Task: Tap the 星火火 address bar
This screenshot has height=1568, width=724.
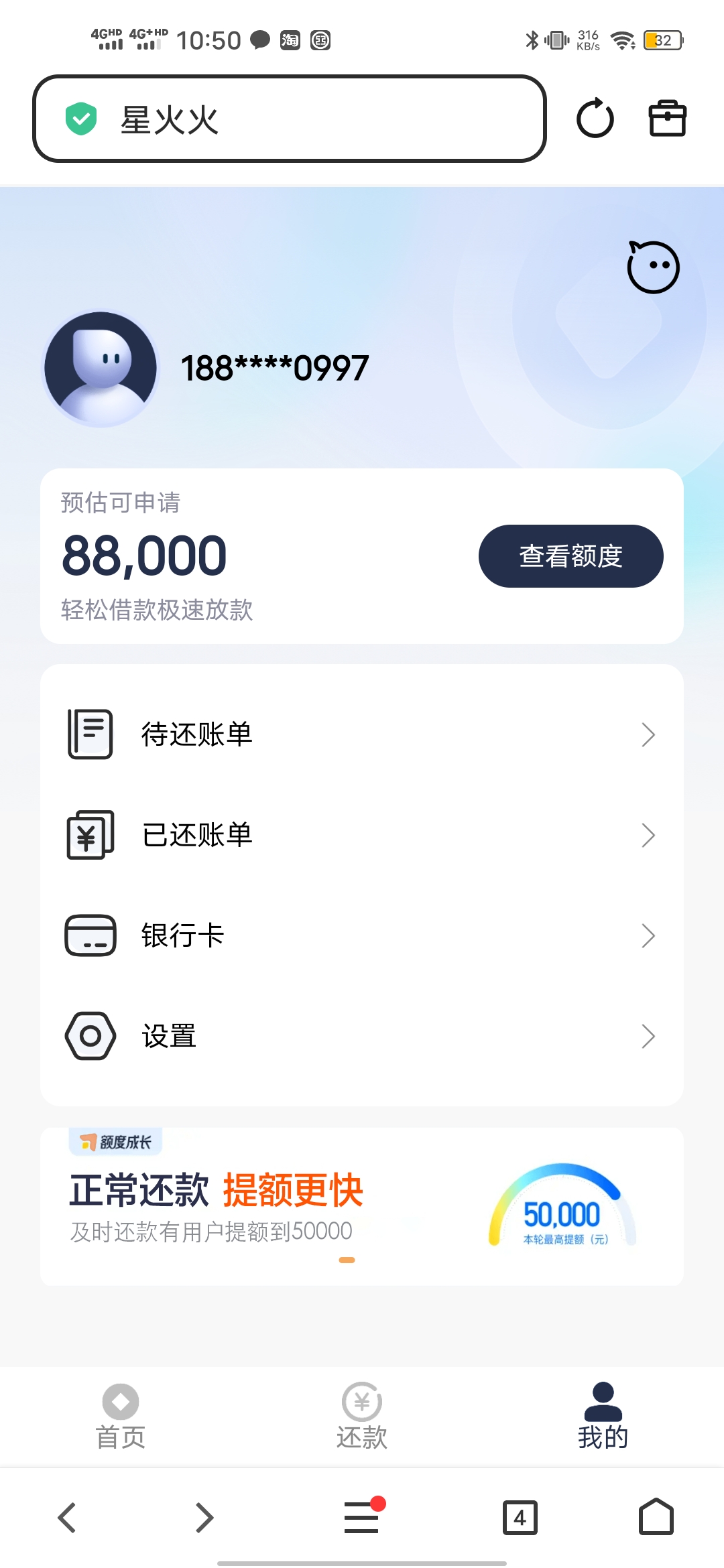Action: click(x=288, y=119)
